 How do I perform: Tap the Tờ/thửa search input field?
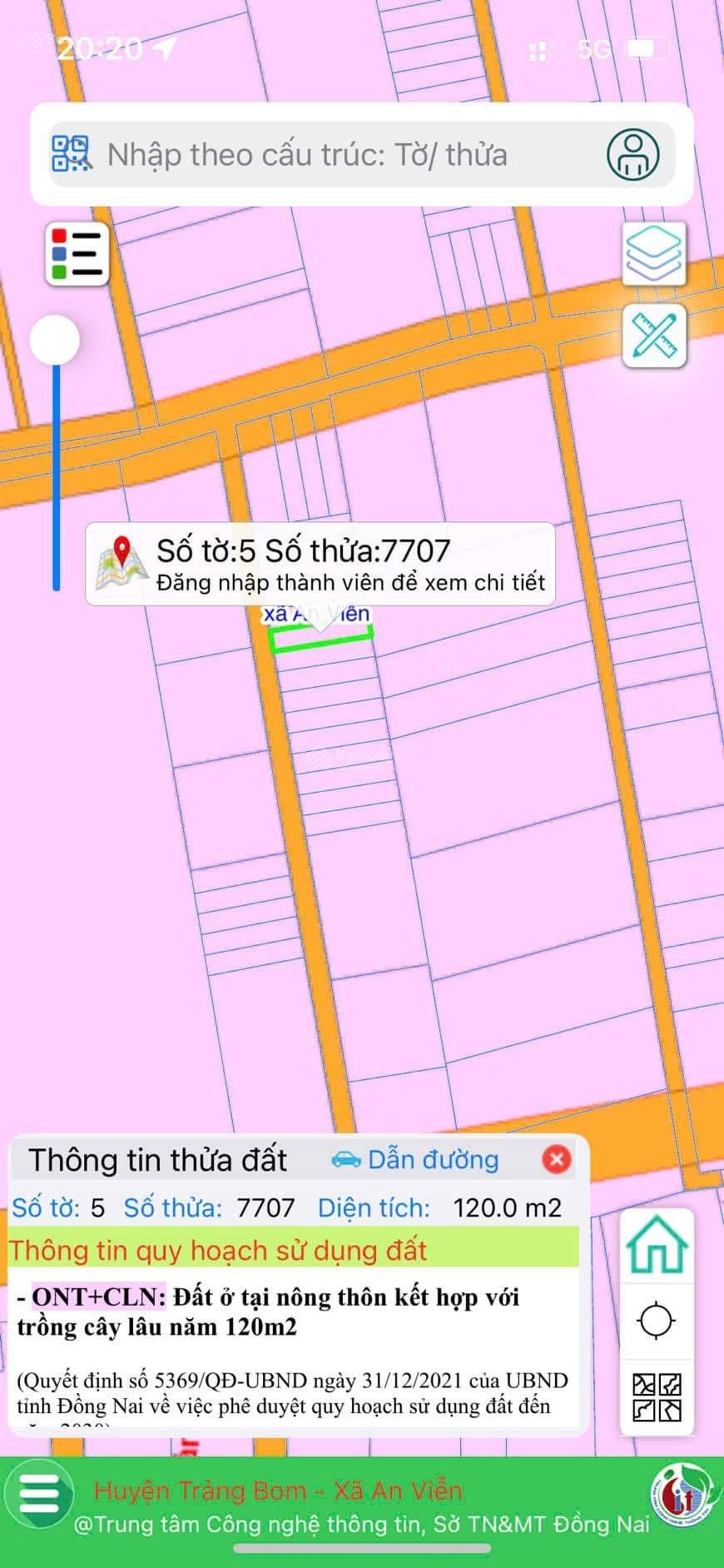pos(333,155)
